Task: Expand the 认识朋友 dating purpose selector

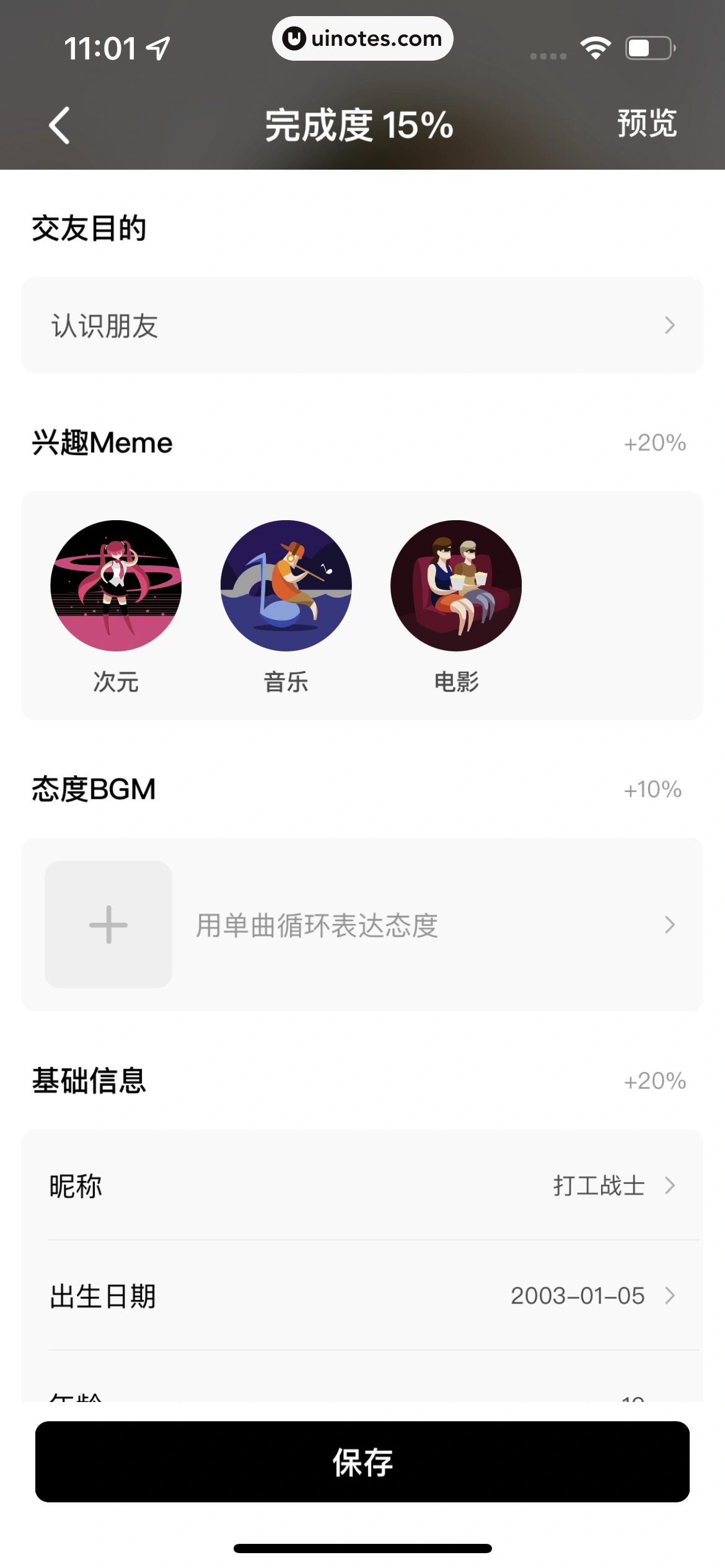Action: [x=361, y=325]
